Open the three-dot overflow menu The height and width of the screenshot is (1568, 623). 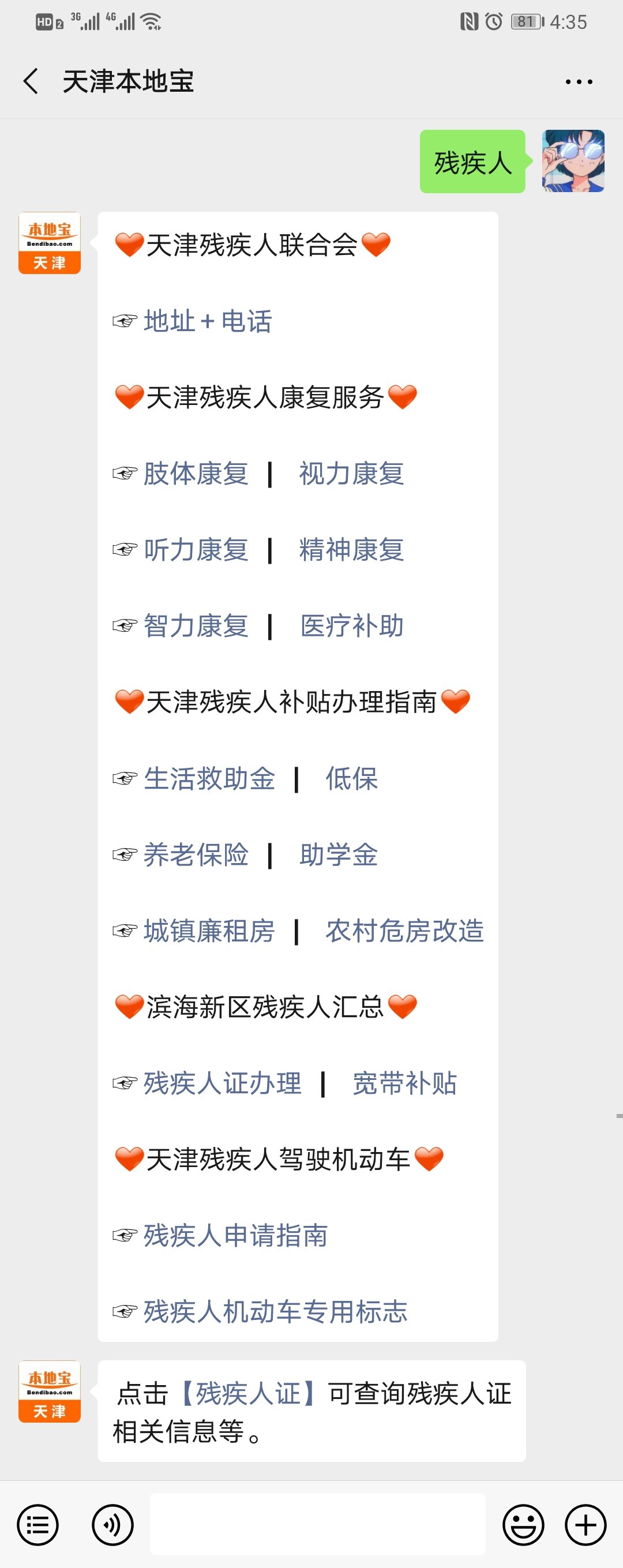579,81
